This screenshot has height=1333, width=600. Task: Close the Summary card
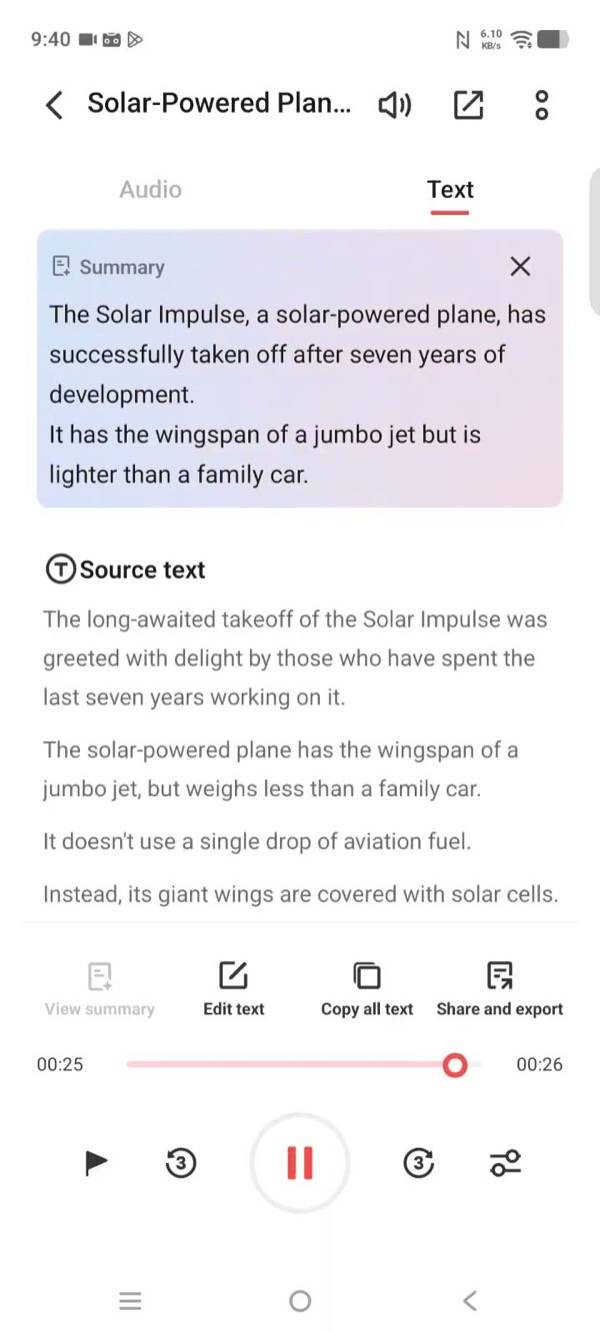click(x=520, y=266)
